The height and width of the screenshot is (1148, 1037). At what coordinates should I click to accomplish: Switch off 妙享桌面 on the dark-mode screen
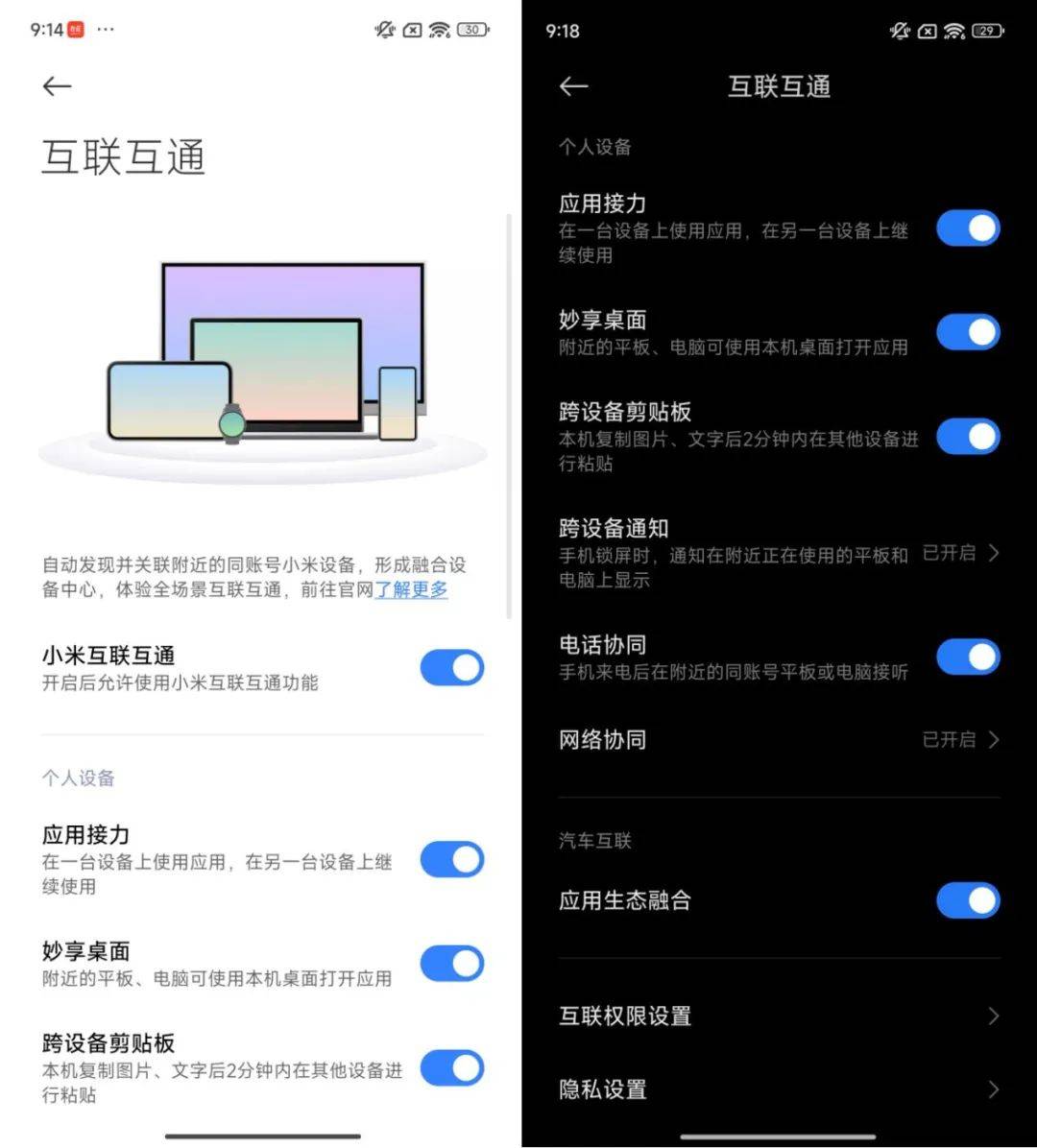click(968, 332)
